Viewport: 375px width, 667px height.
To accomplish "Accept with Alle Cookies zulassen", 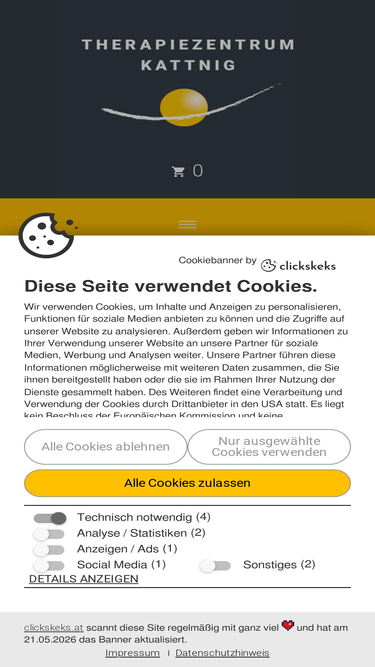I will tap(188, 483).
